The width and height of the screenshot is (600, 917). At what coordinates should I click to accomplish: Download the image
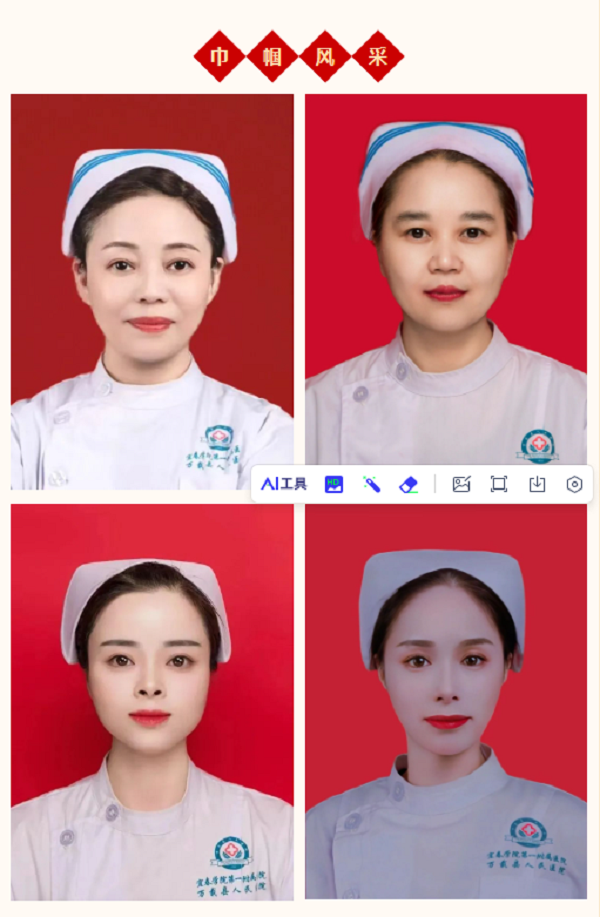click(537, 484)
